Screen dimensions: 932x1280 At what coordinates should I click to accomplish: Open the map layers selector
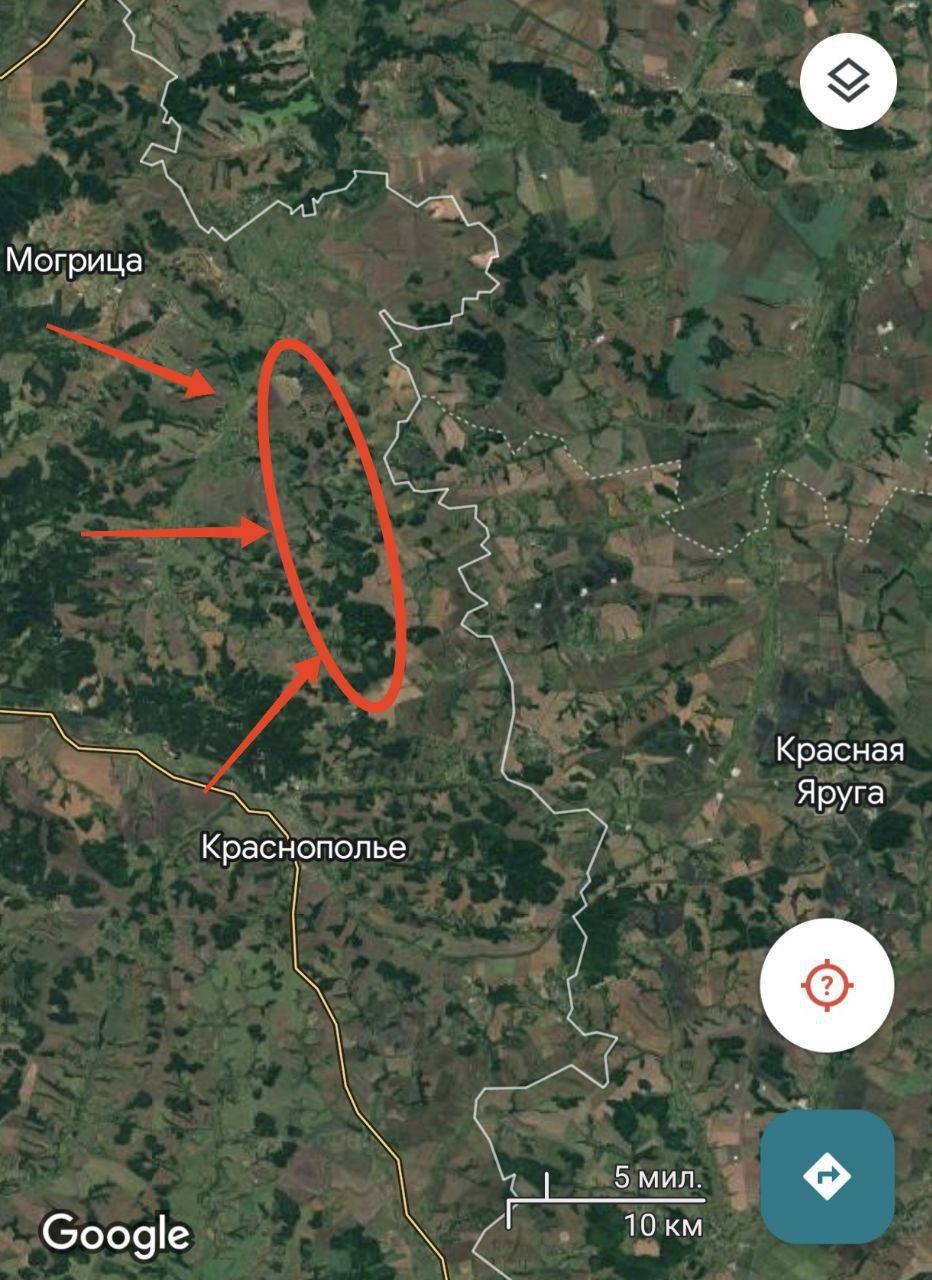pyautogui.click(x=848, y=80)
